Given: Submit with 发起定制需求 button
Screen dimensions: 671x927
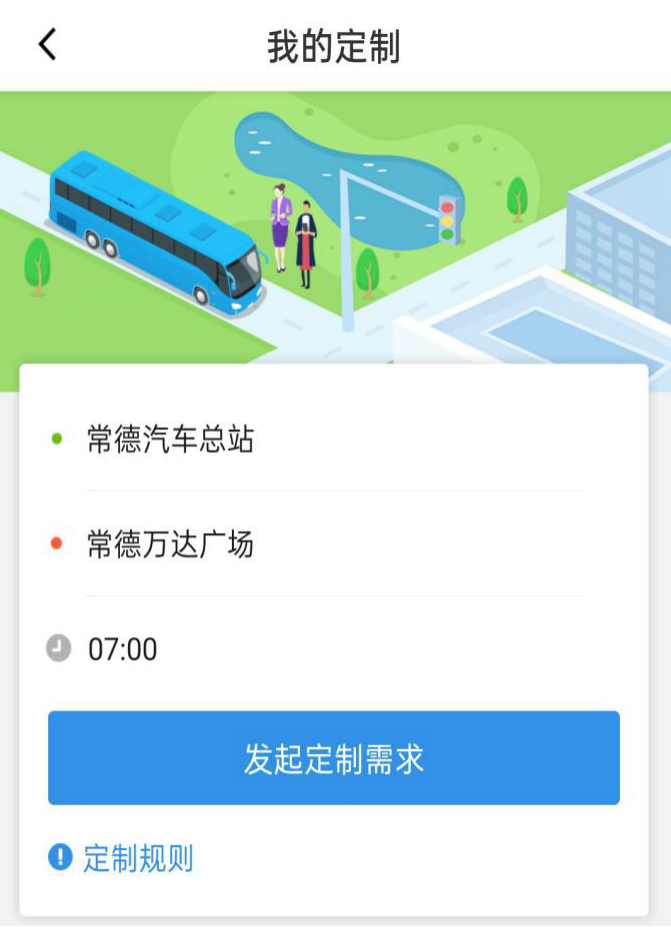Looking at the screenshot, I should (334, 758).
